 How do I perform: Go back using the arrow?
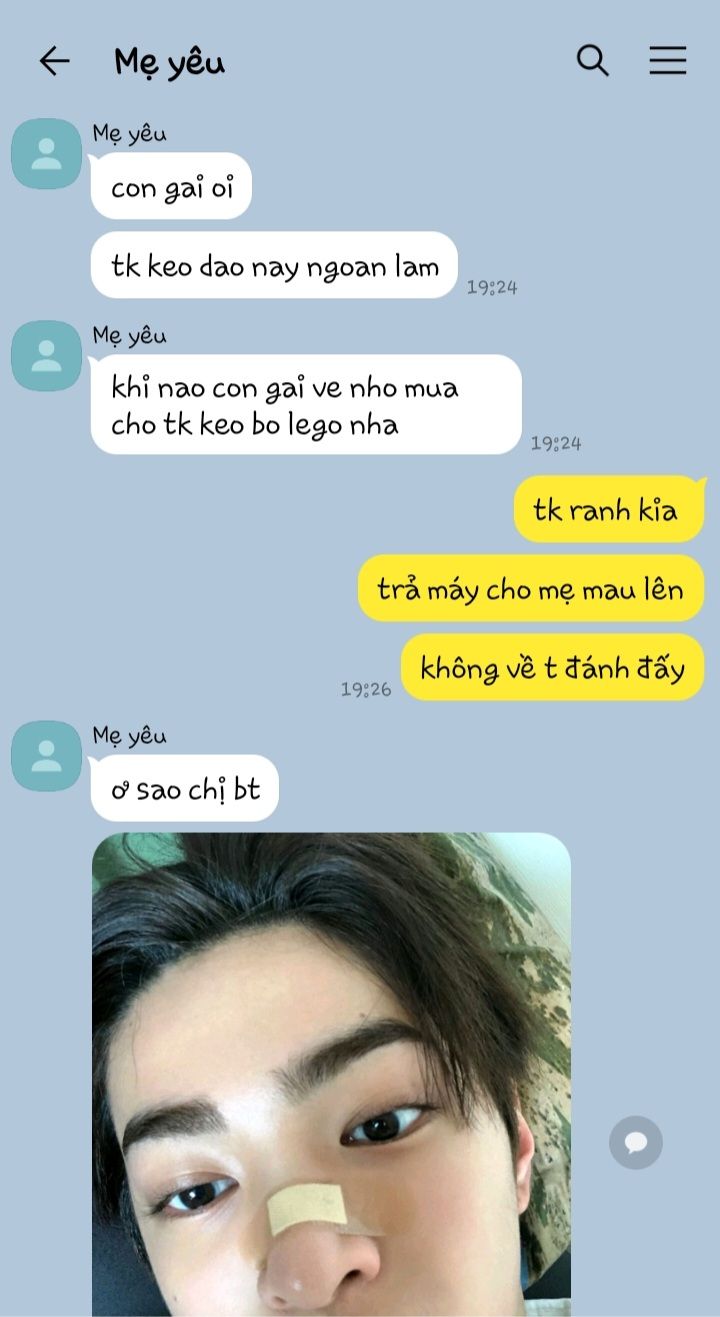54,62
